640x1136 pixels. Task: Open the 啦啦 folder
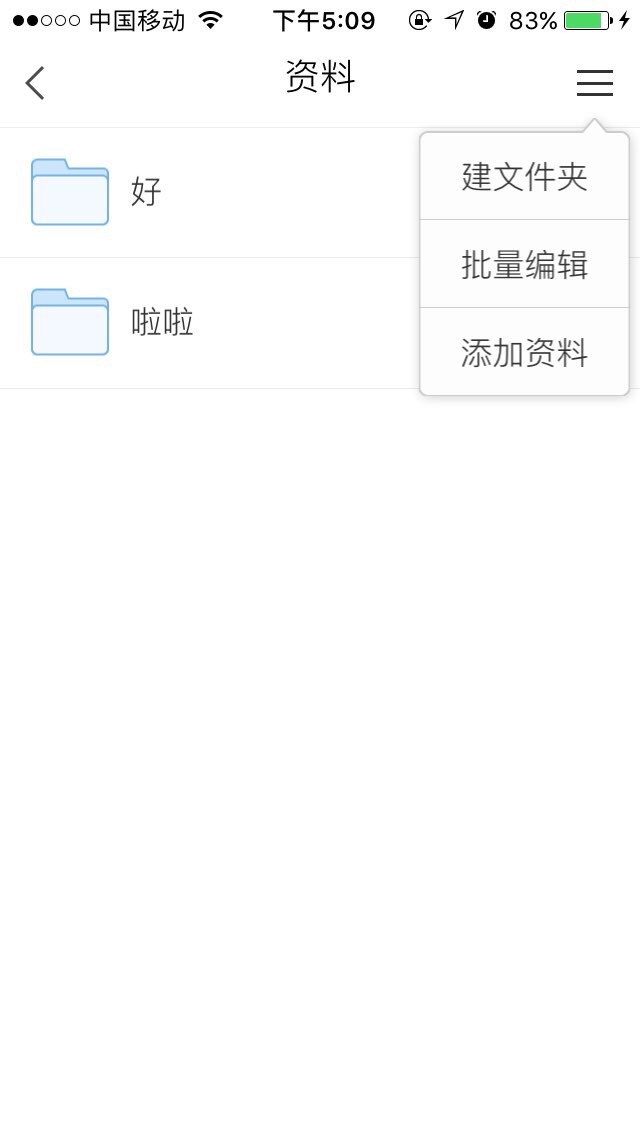(160, 323)
